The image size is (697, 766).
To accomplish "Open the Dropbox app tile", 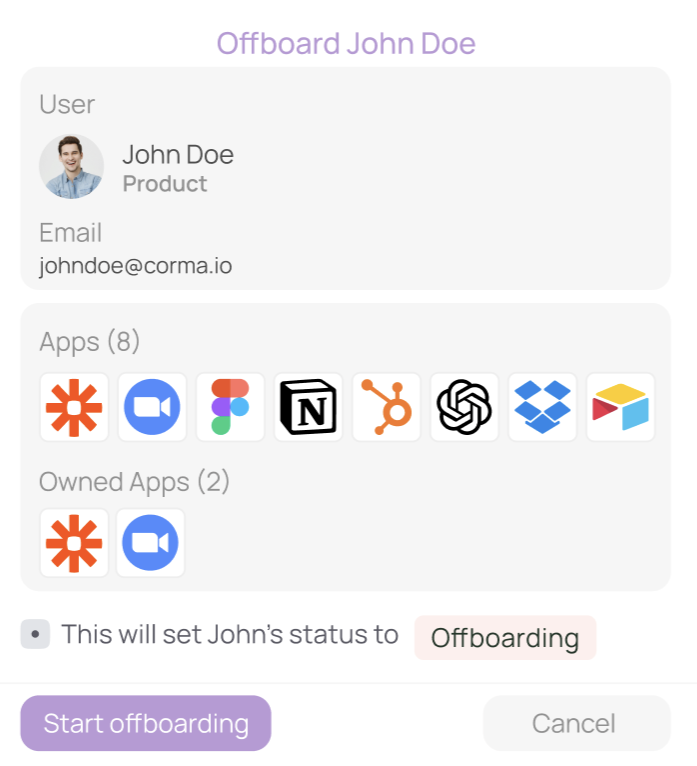I will [542, 407].
